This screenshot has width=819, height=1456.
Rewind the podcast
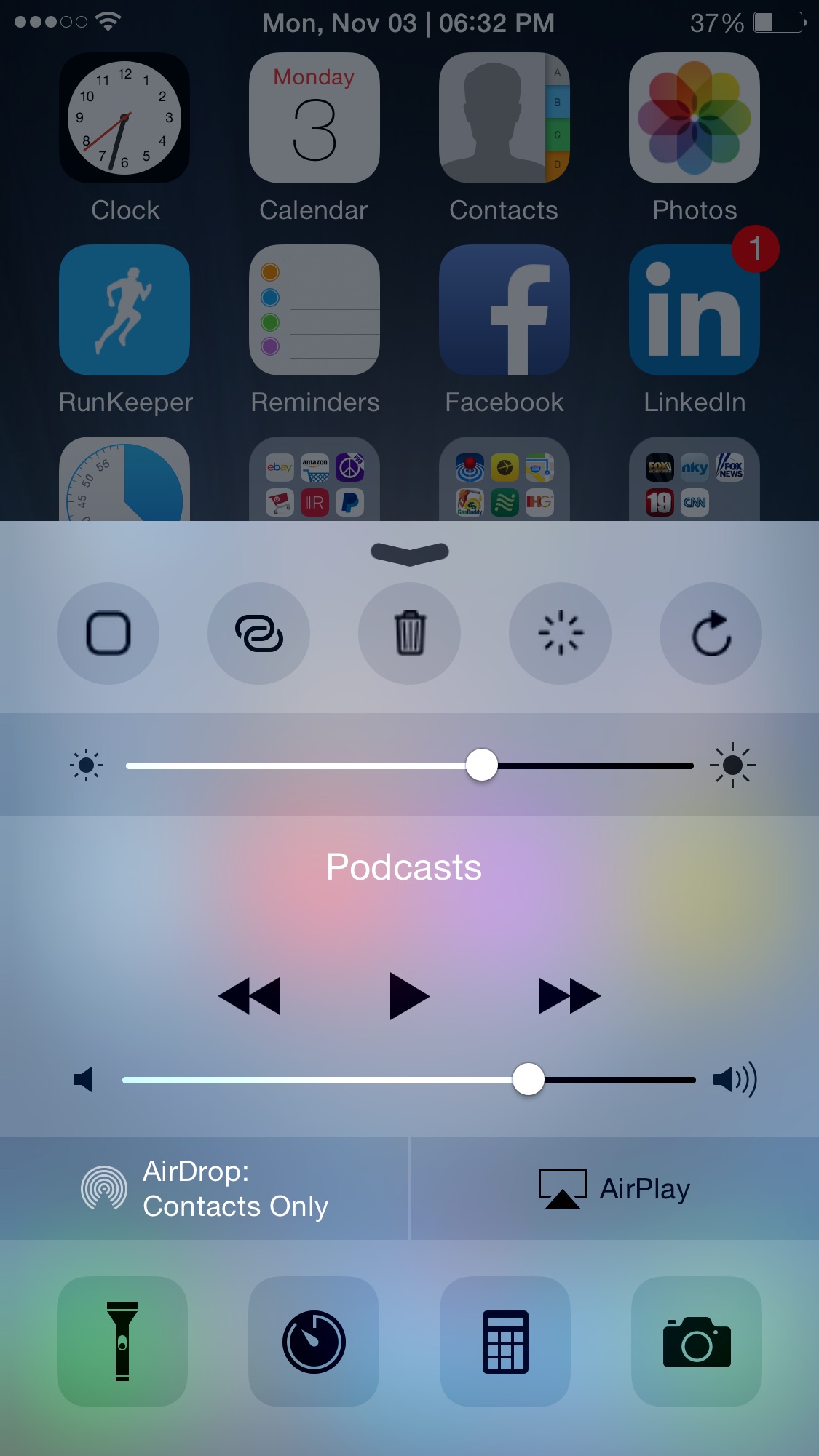249,996
